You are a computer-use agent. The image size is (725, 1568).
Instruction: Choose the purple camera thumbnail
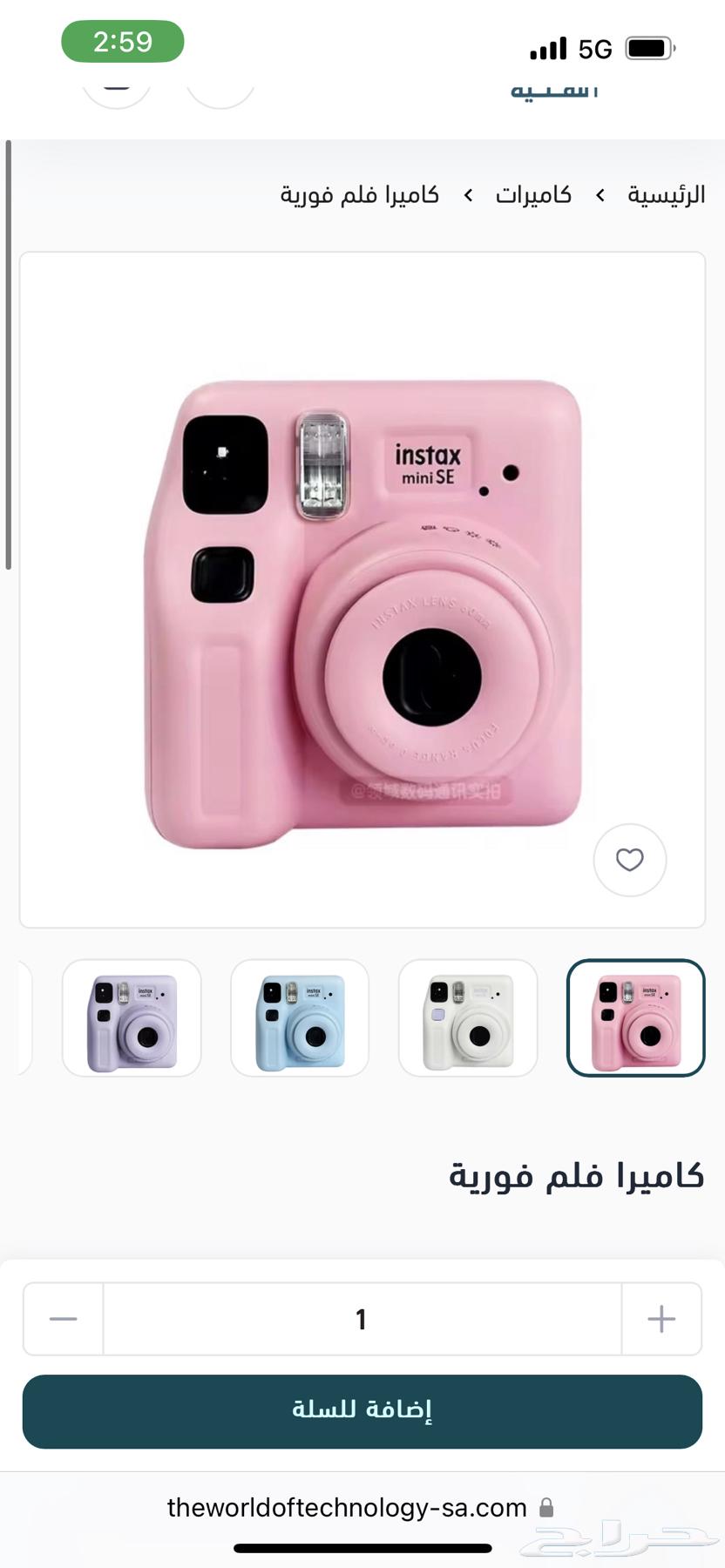coord(132,1017)
